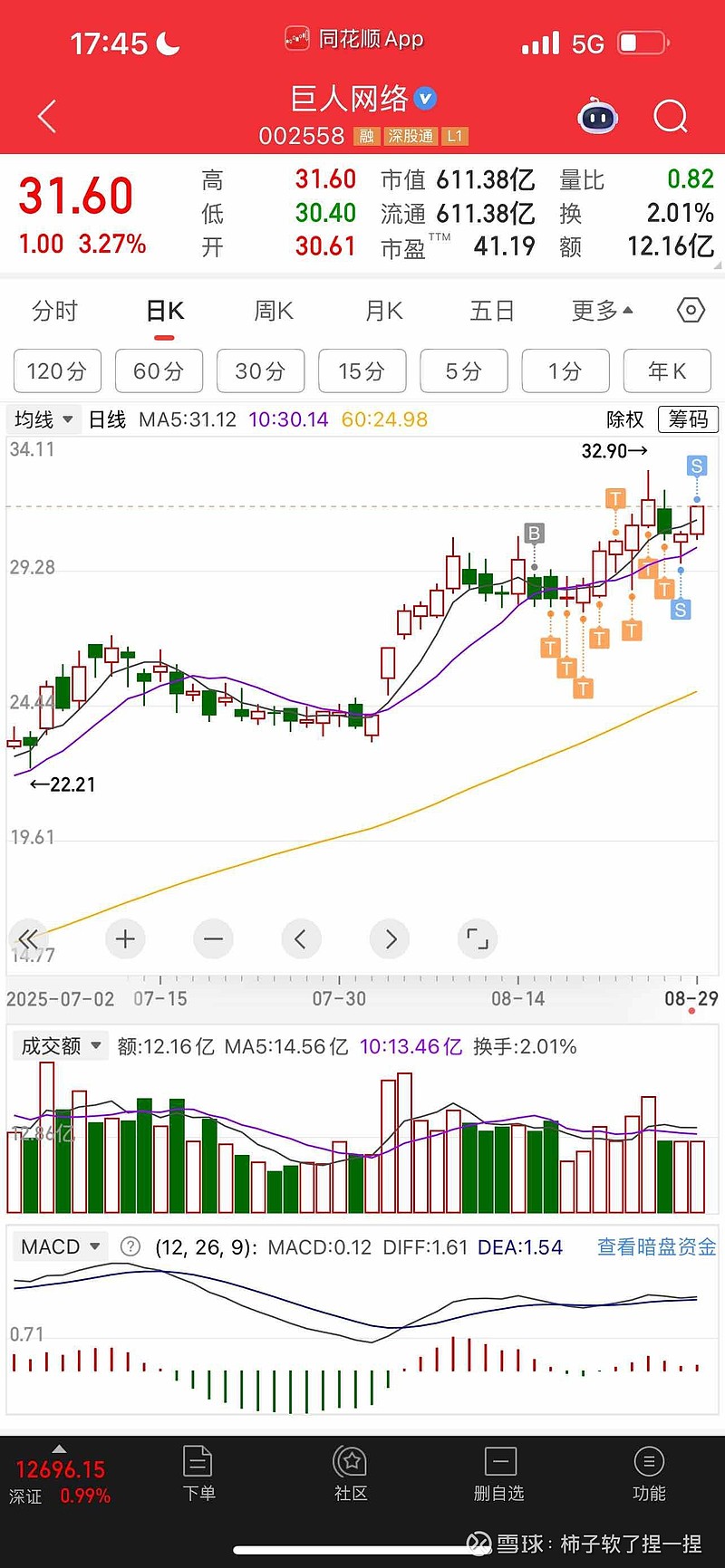Show the 五日 chart
The height and width of the screenshot is (1568, 725).
[x=492, y=312]
